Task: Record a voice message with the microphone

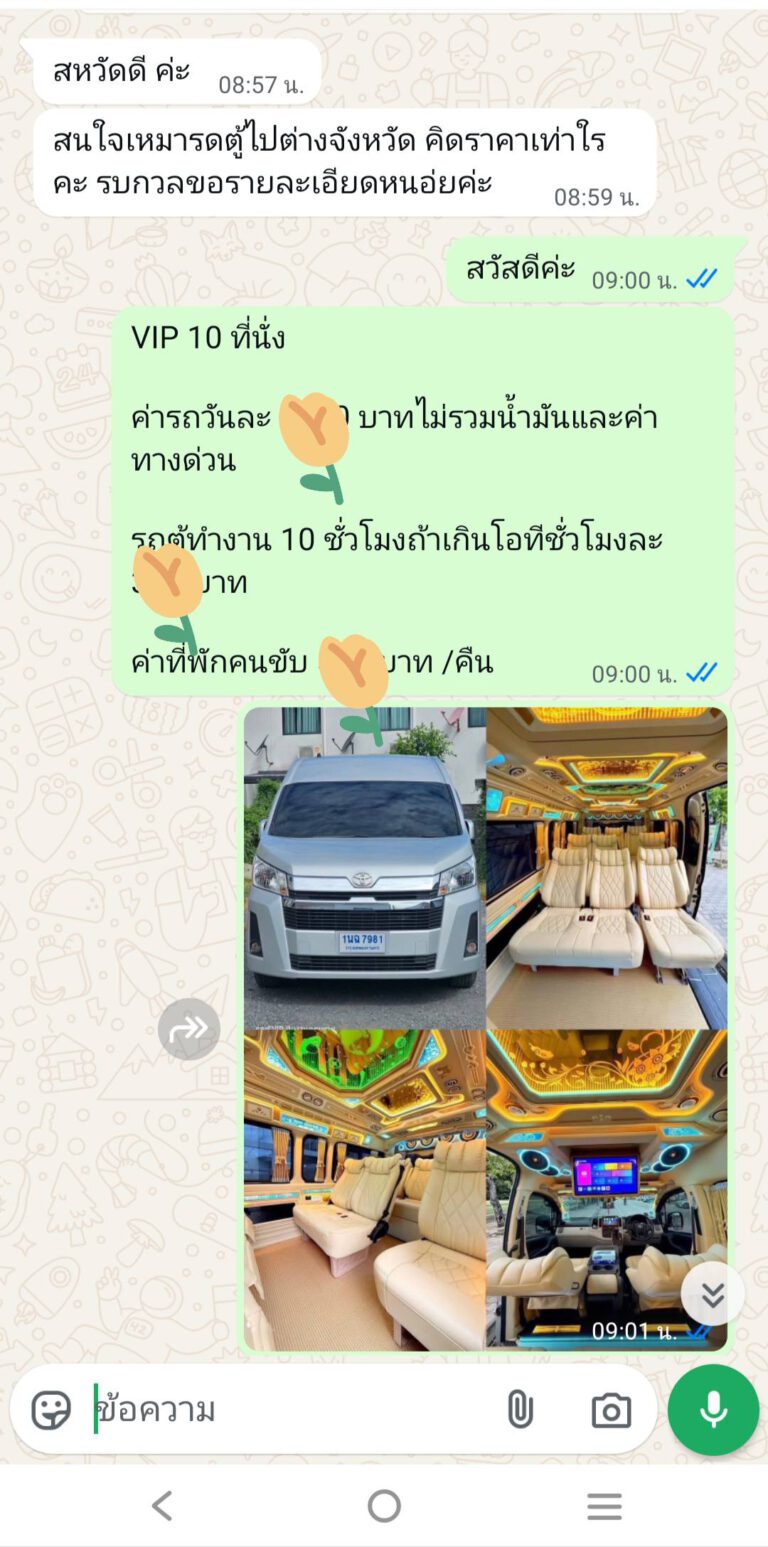Action: 713,1410
